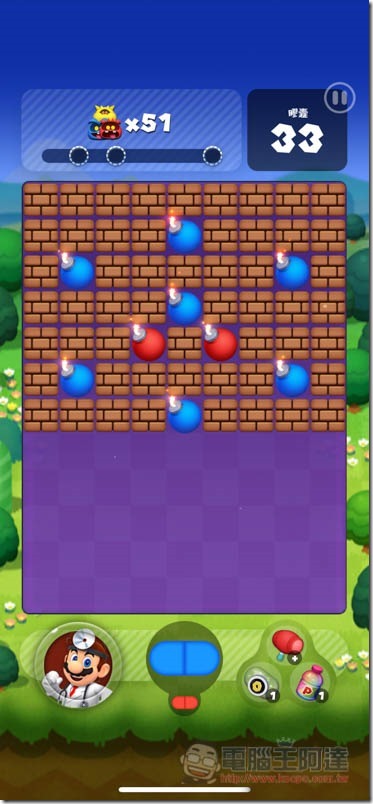Pause the game

pyautogui.click(x=340, y=98)
